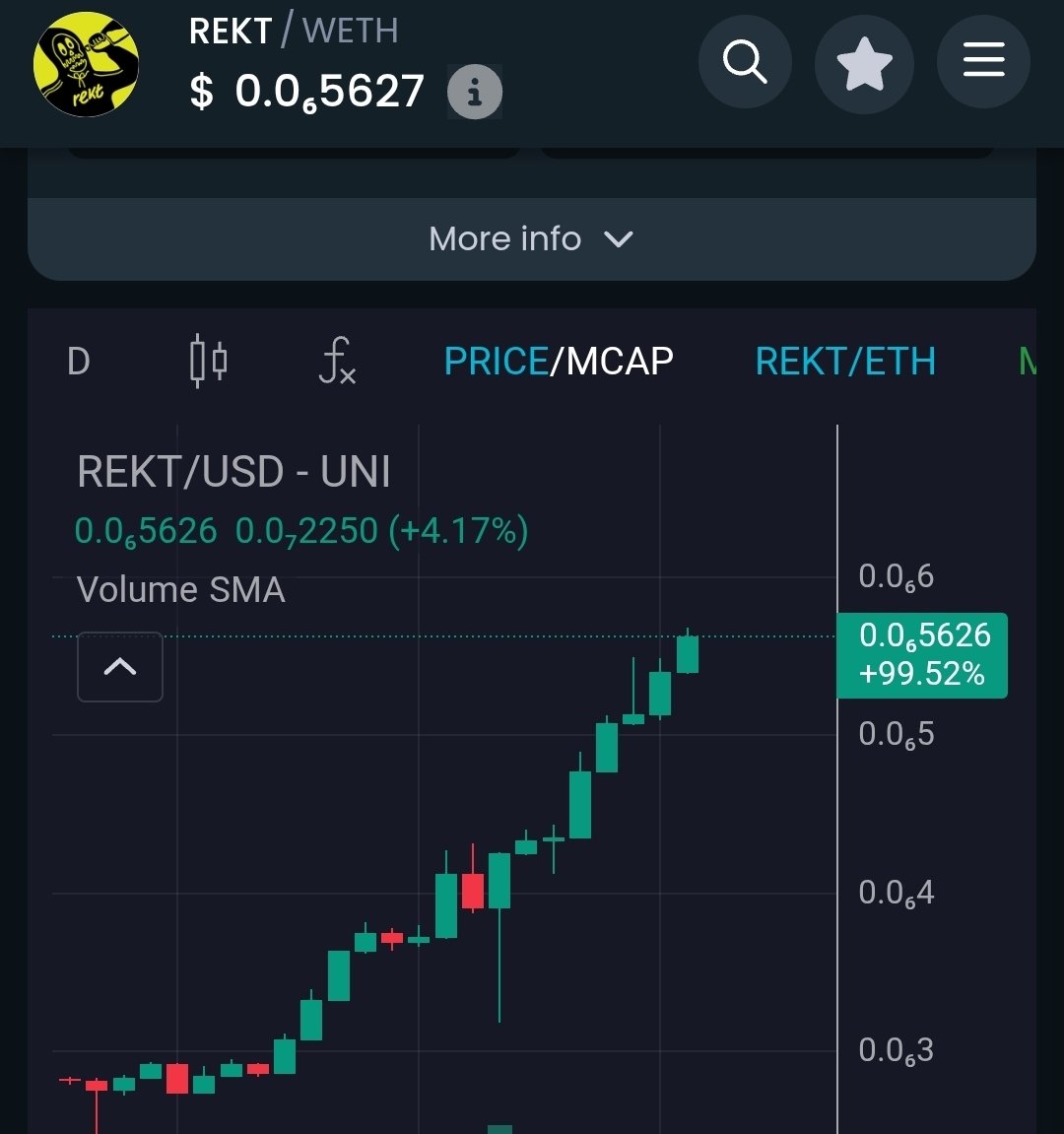Viewport: 1064px width, 1134px height.
Task: Open the search icon
Action: [745, 62]
